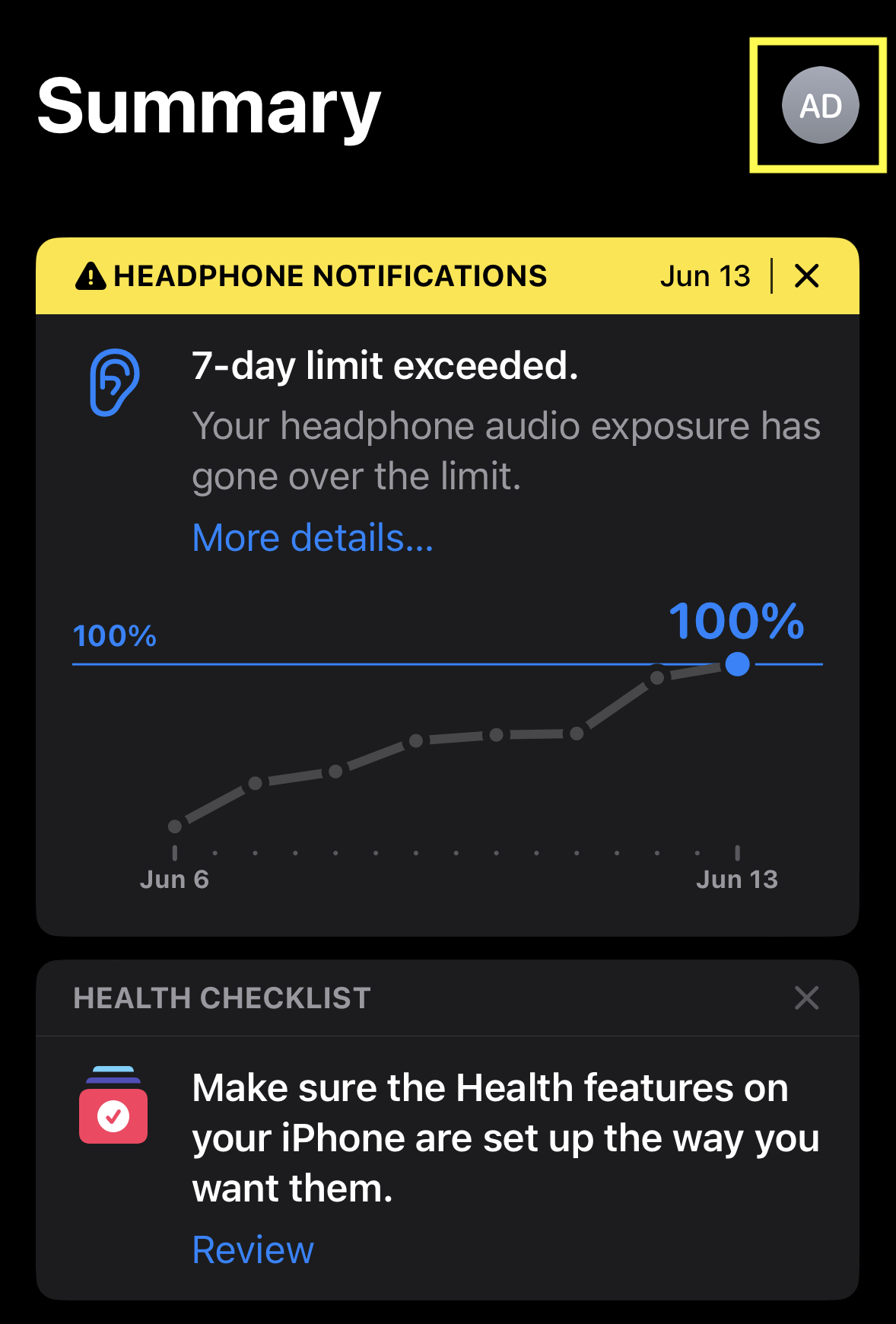Expand the headphone exposure details
The height and width of the screenshot is (1324, 896).
312,538
